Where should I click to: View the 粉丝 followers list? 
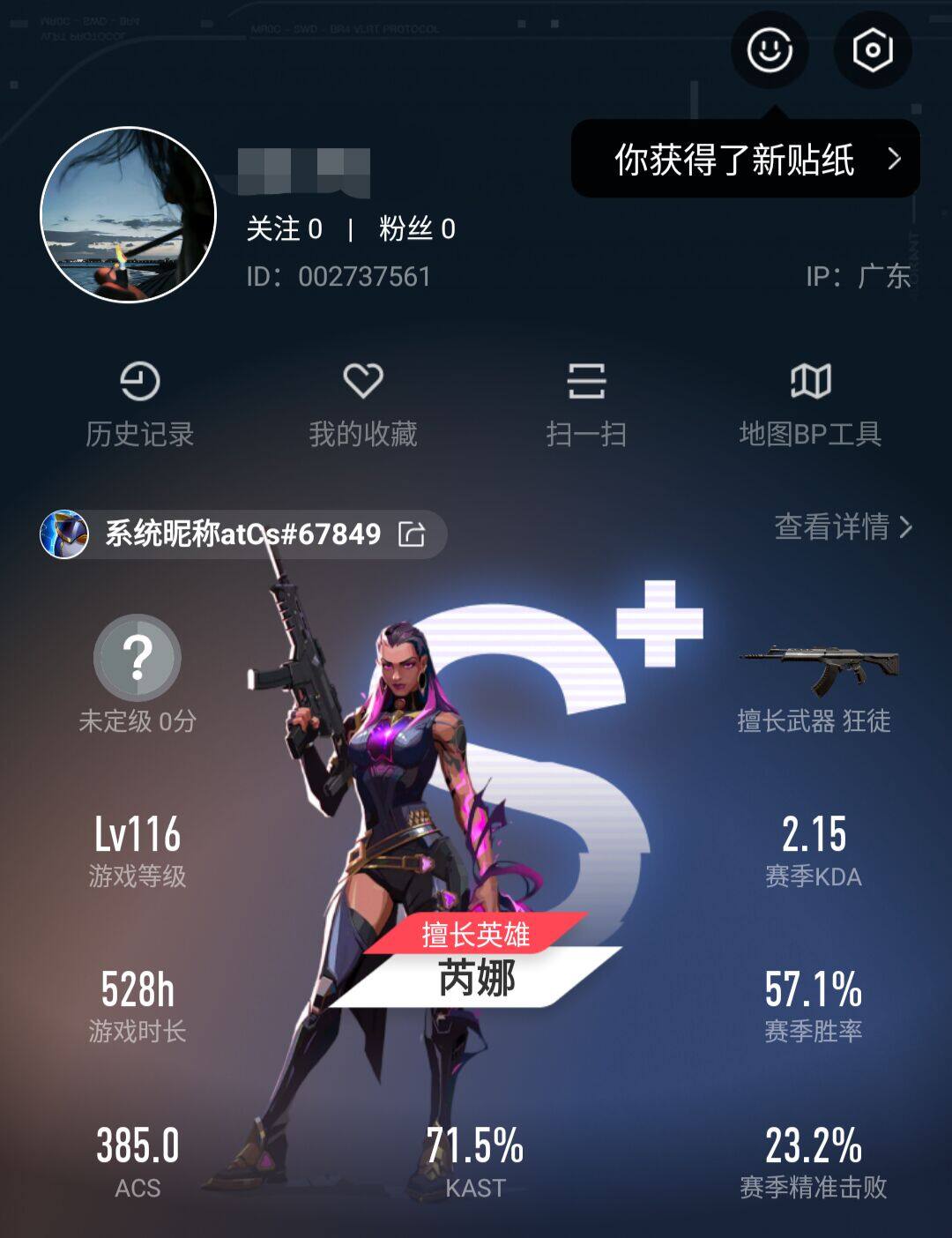(x=417, y=229)
